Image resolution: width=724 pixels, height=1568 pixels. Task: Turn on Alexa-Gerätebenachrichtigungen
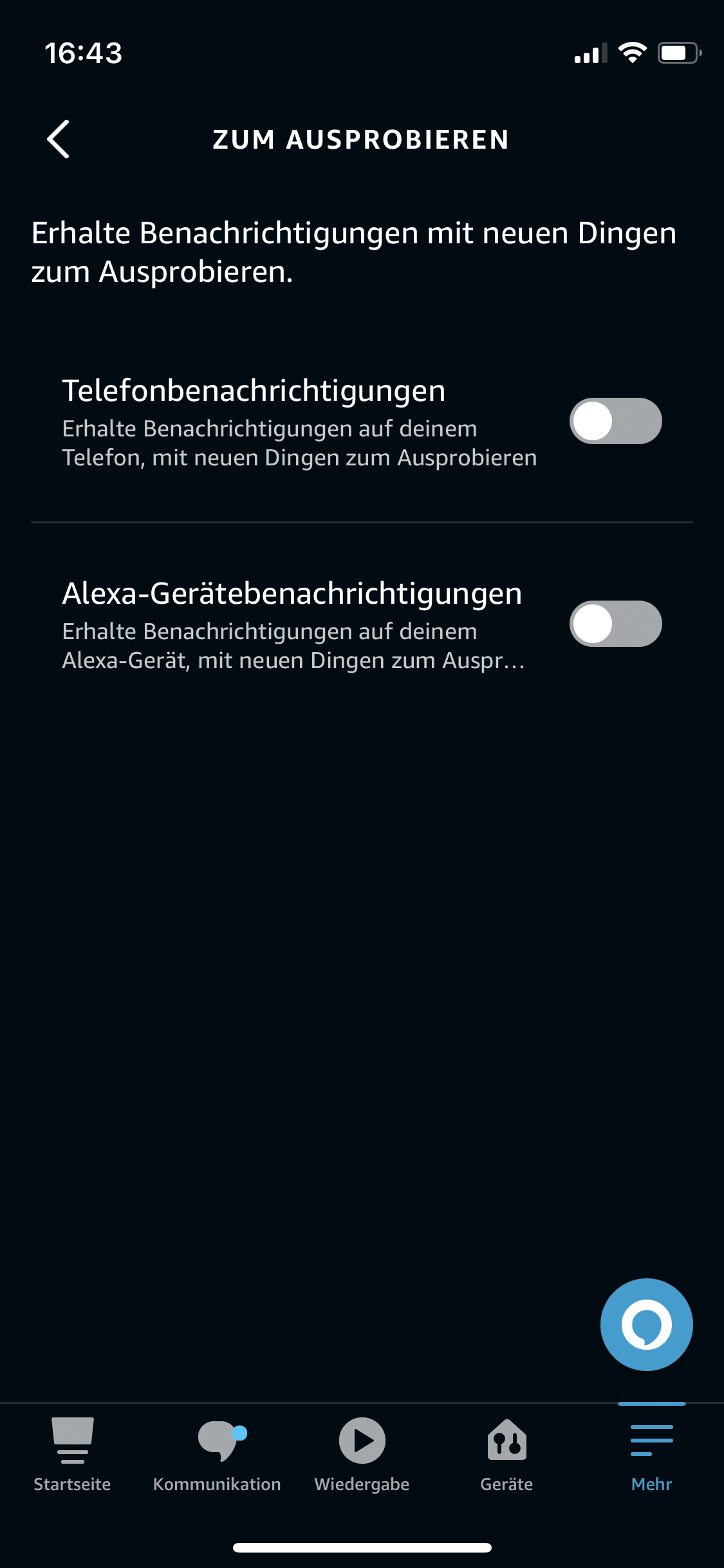pyautogui.click(x=615, y=624)
